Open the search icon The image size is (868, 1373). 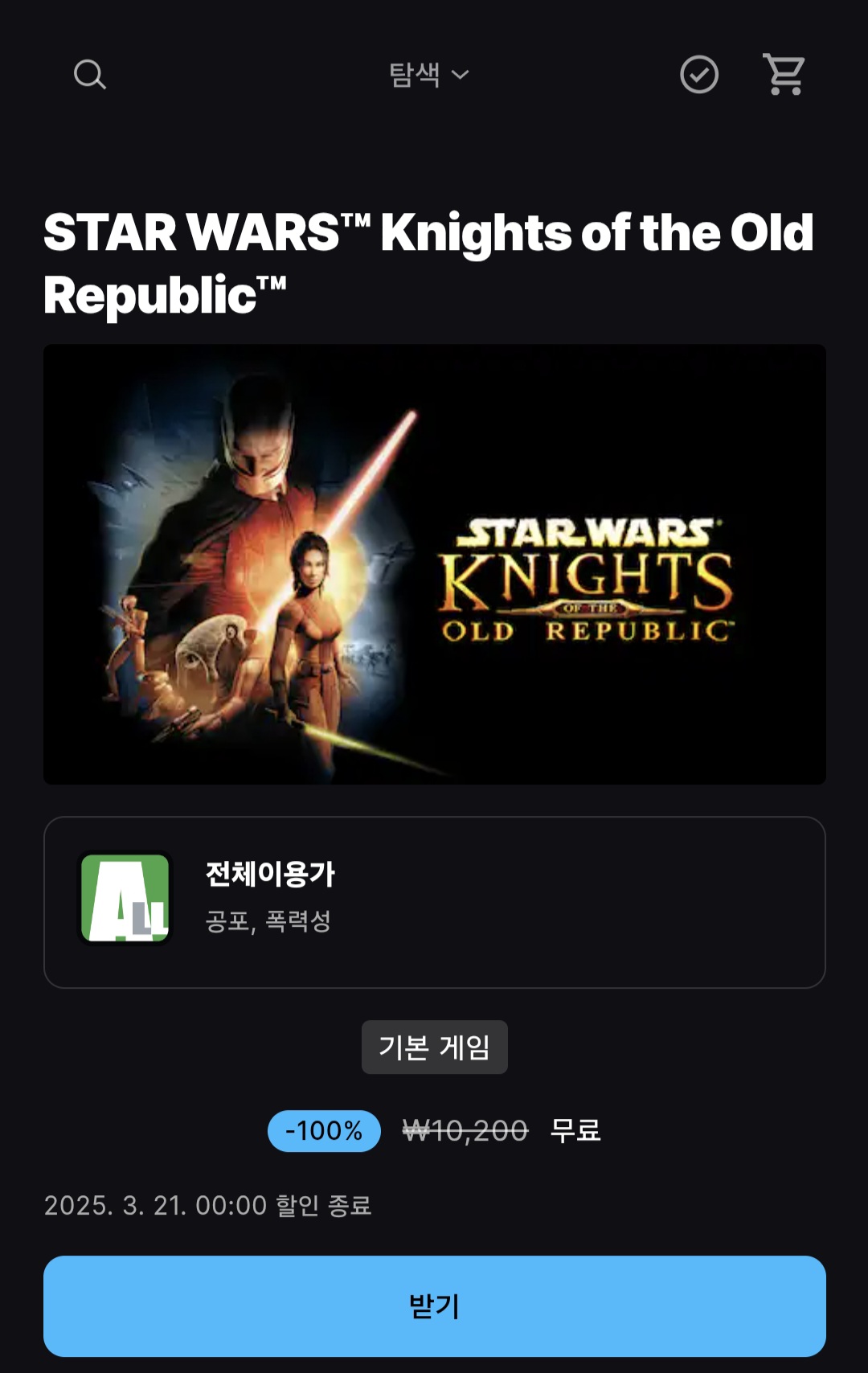coord(89,75)
